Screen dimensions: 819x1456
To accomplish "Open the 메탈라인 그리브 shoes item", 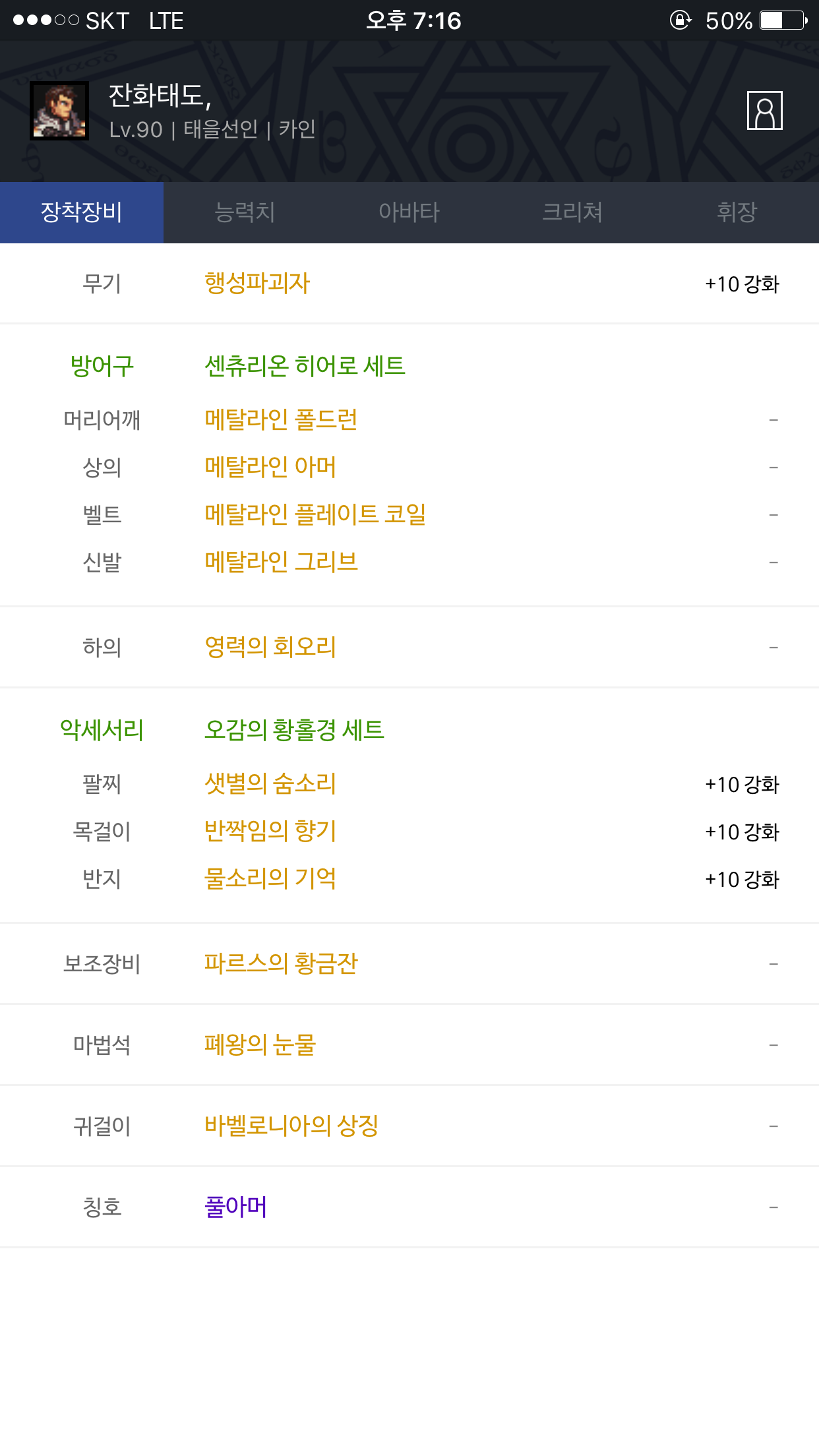I will pyautogui.click(x=281, y=562).
